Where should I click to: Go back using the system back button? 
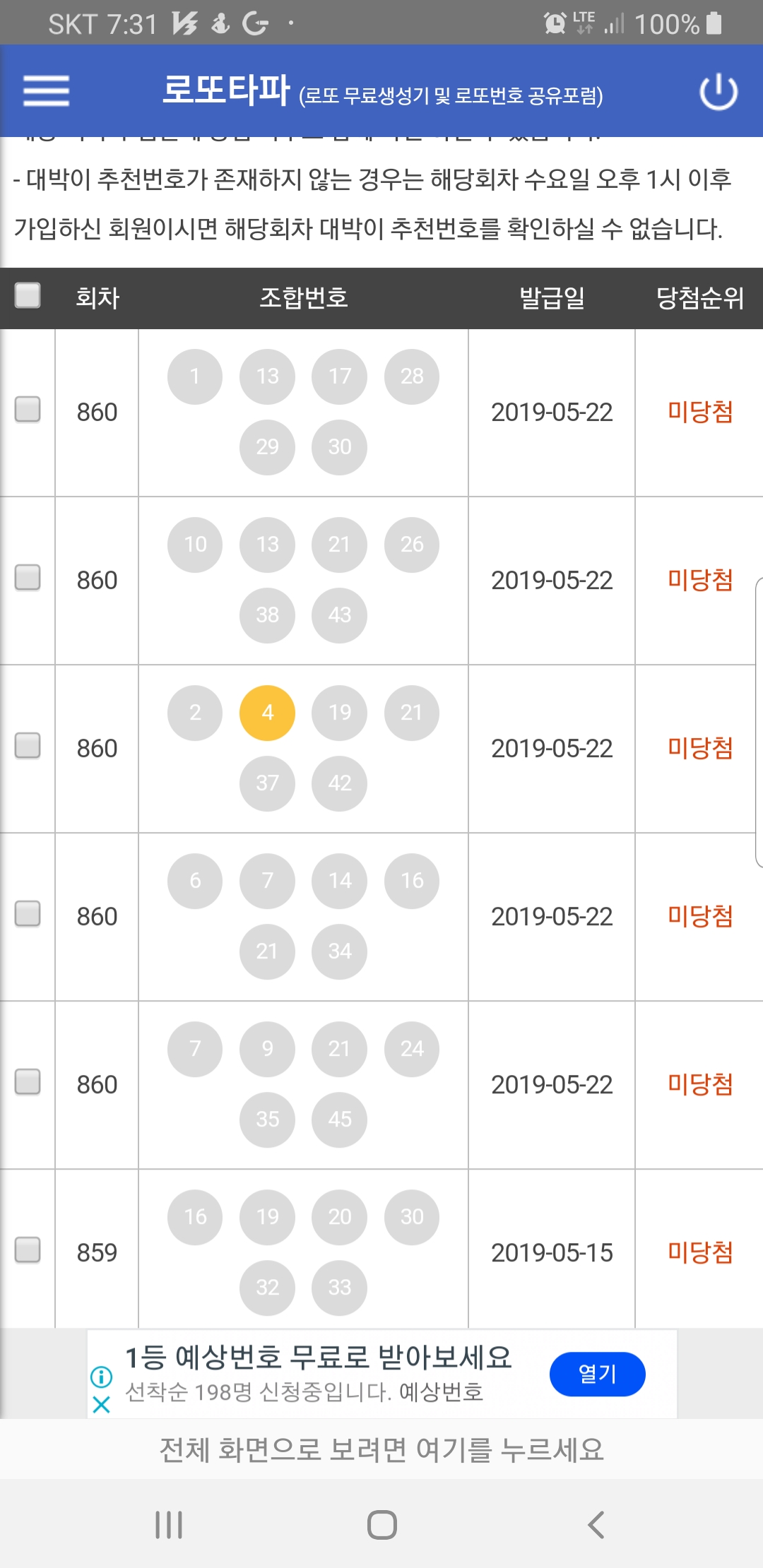tap(596, 1525)
